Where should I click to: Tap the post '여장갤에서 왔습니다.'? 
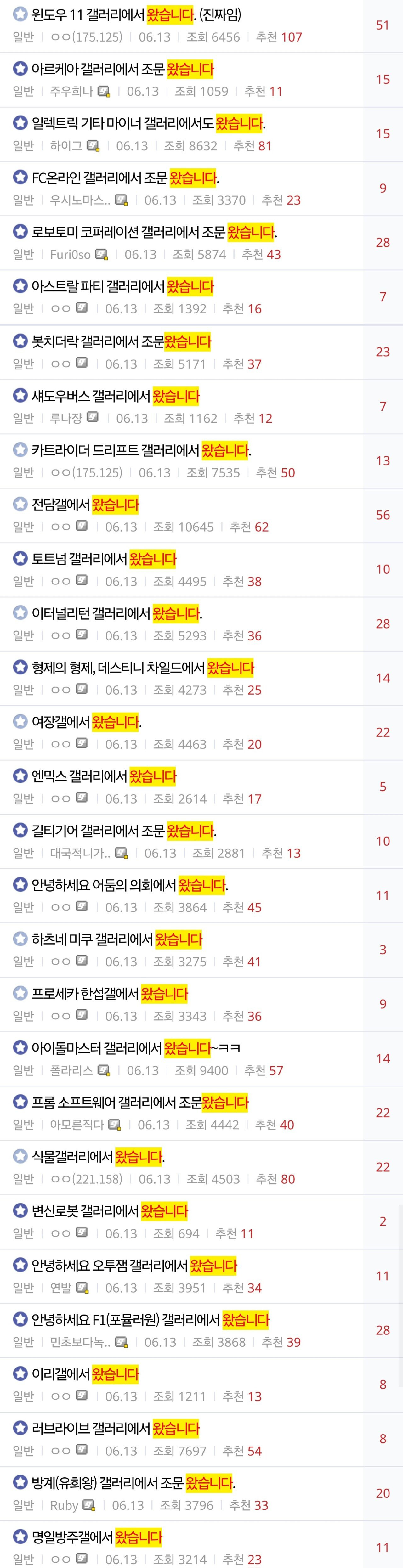(x=86, y=723)
